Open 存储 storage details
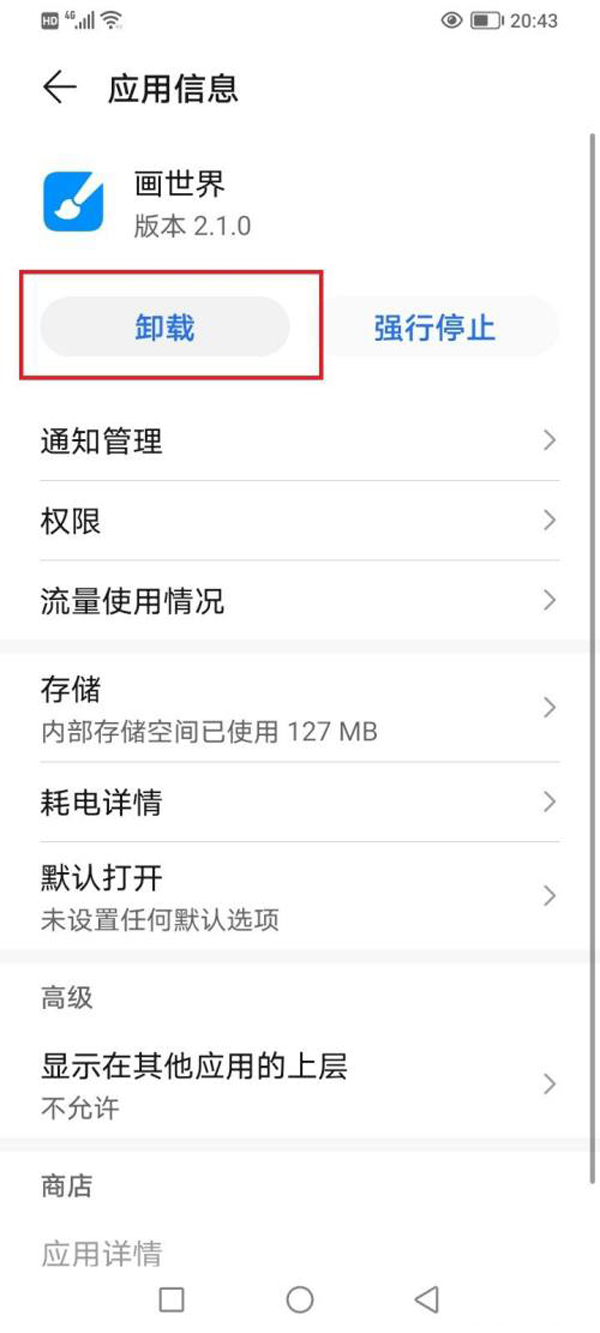The height and width of the screenshot is (1333, 600). [x=298, y=708]
